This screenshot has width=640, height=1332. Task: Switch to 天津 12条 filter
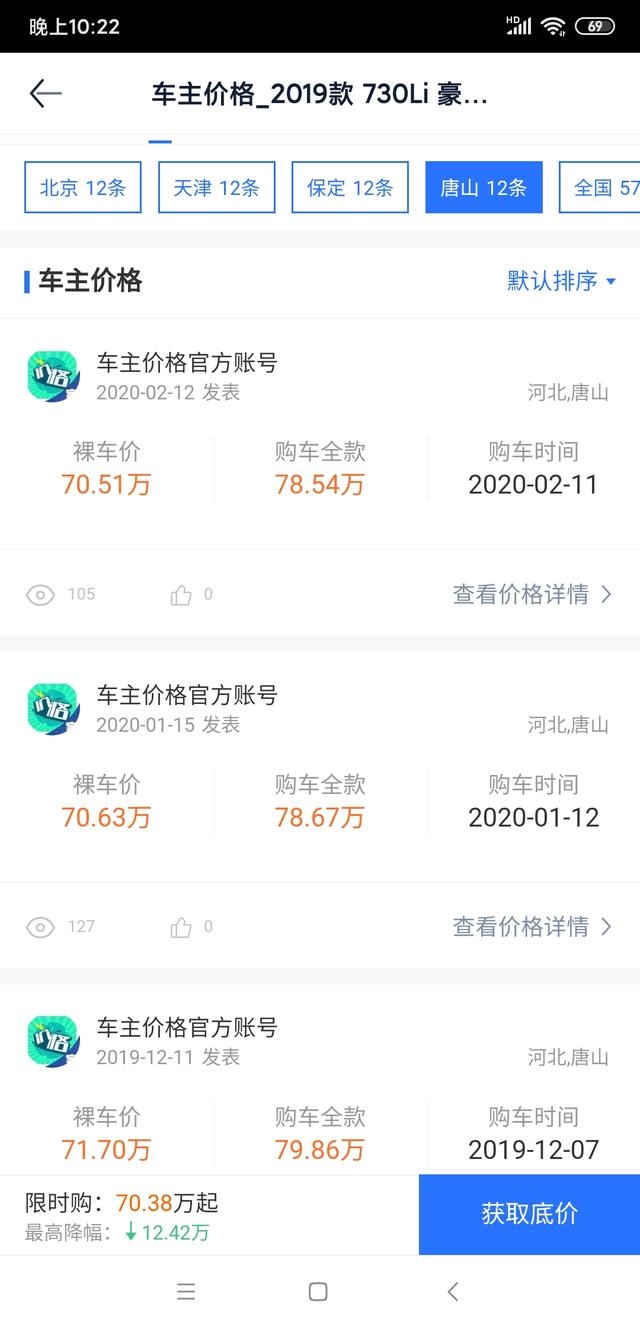pos(216,187)
